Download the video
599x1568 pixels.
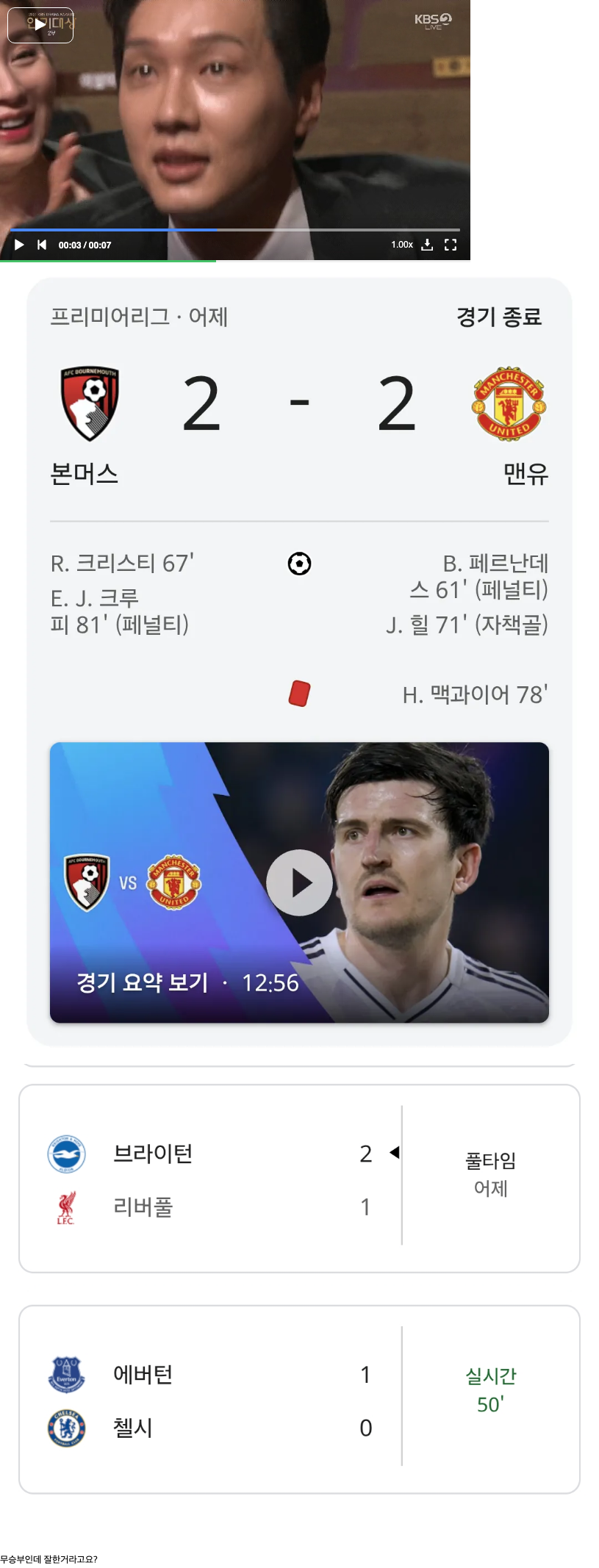(427, 245)
